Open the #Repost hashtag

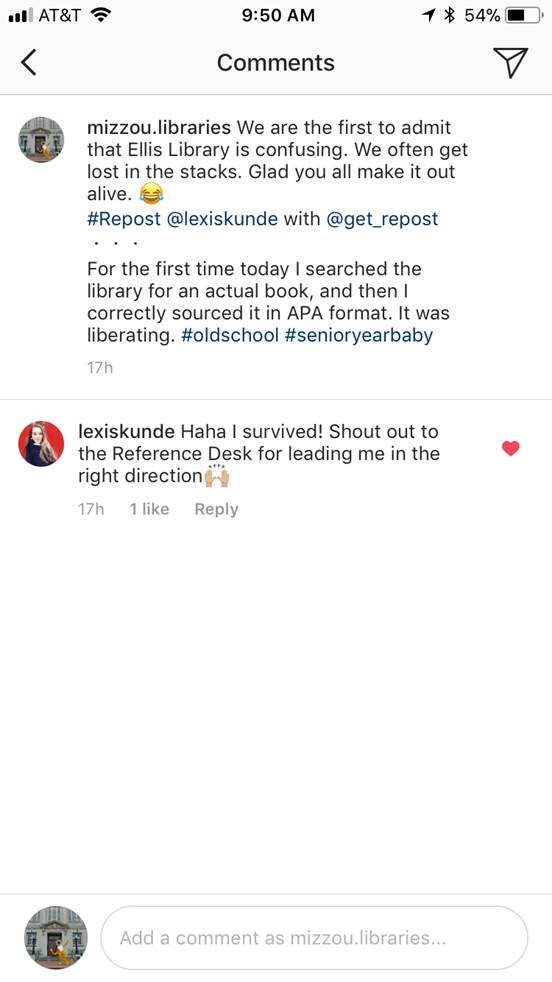(x=124, y=219)
